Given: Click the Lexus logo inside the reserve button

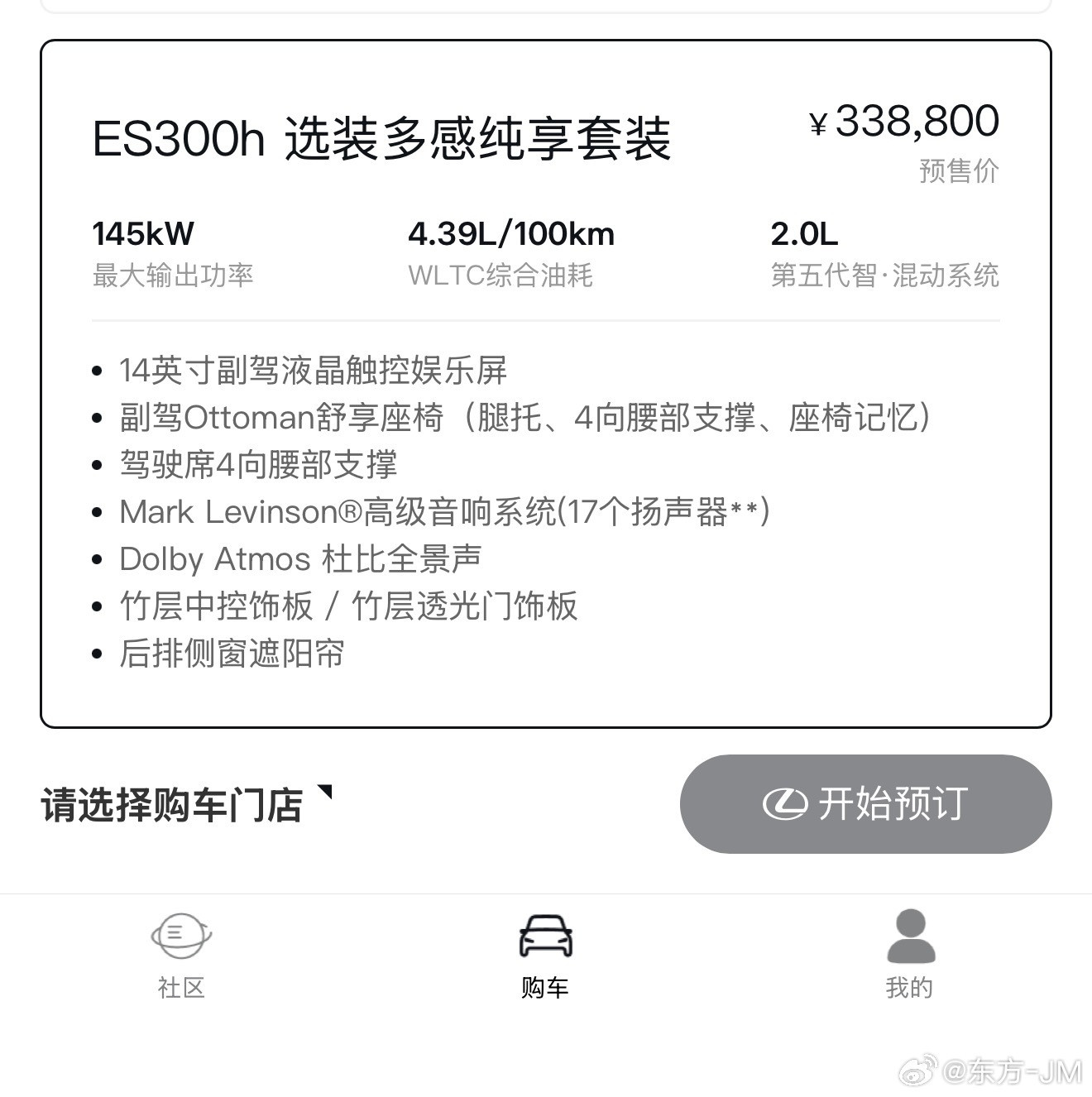Looking at the screenshot, I should pyautogui.click(x=788, y=803).
